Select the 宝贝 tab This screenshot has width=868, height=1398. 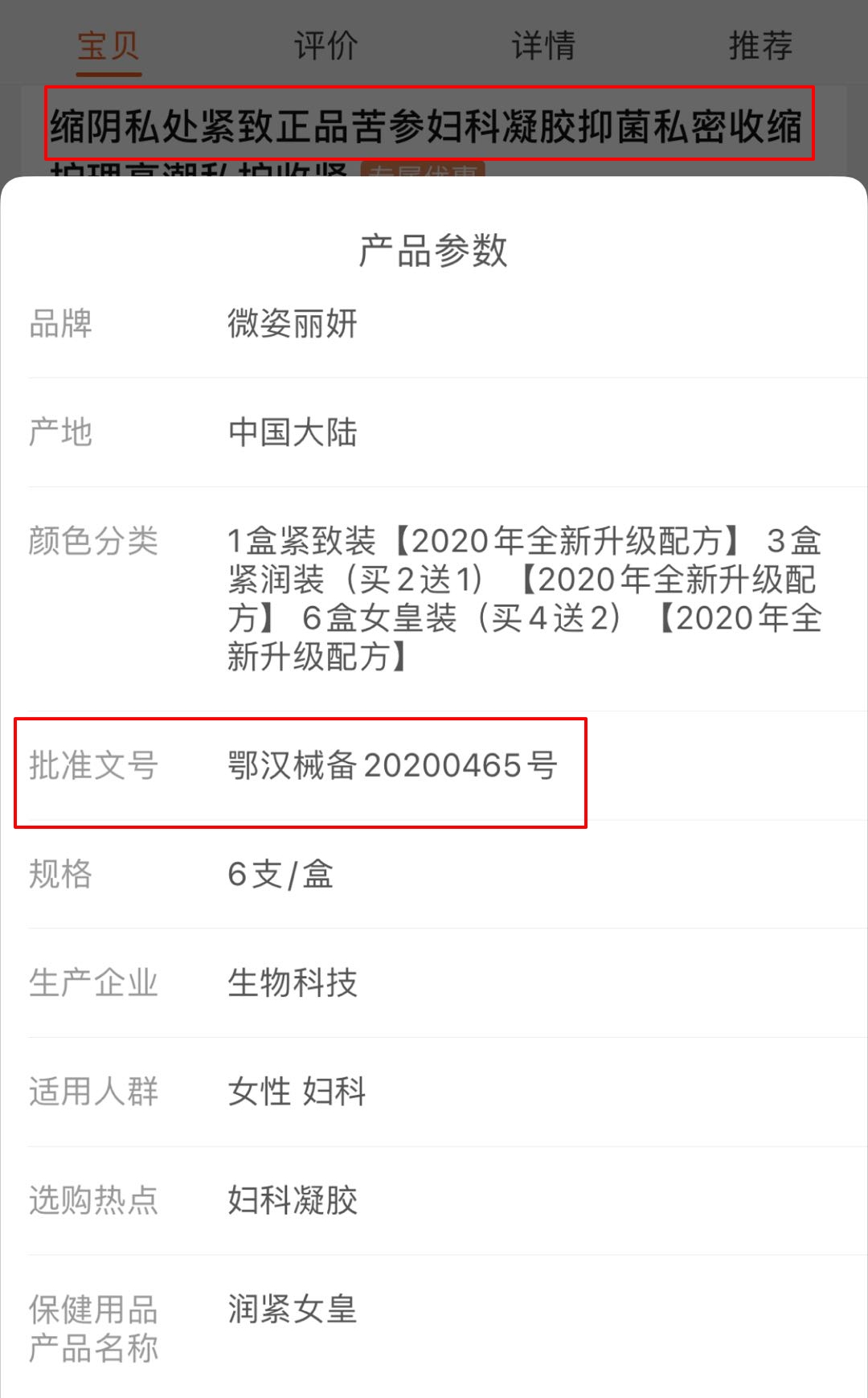(x=108, y=46)
